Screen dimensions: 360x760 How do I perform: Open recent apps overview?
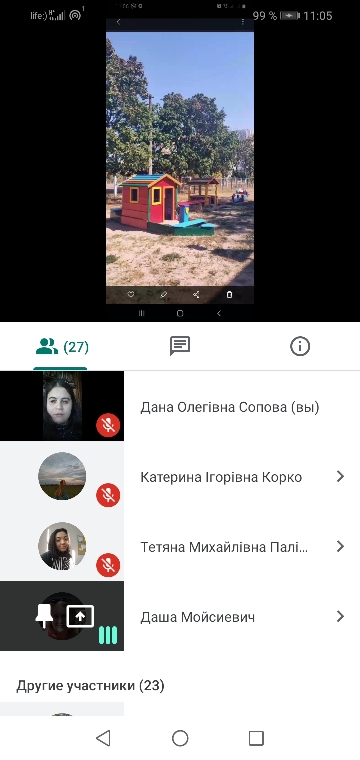256,738
